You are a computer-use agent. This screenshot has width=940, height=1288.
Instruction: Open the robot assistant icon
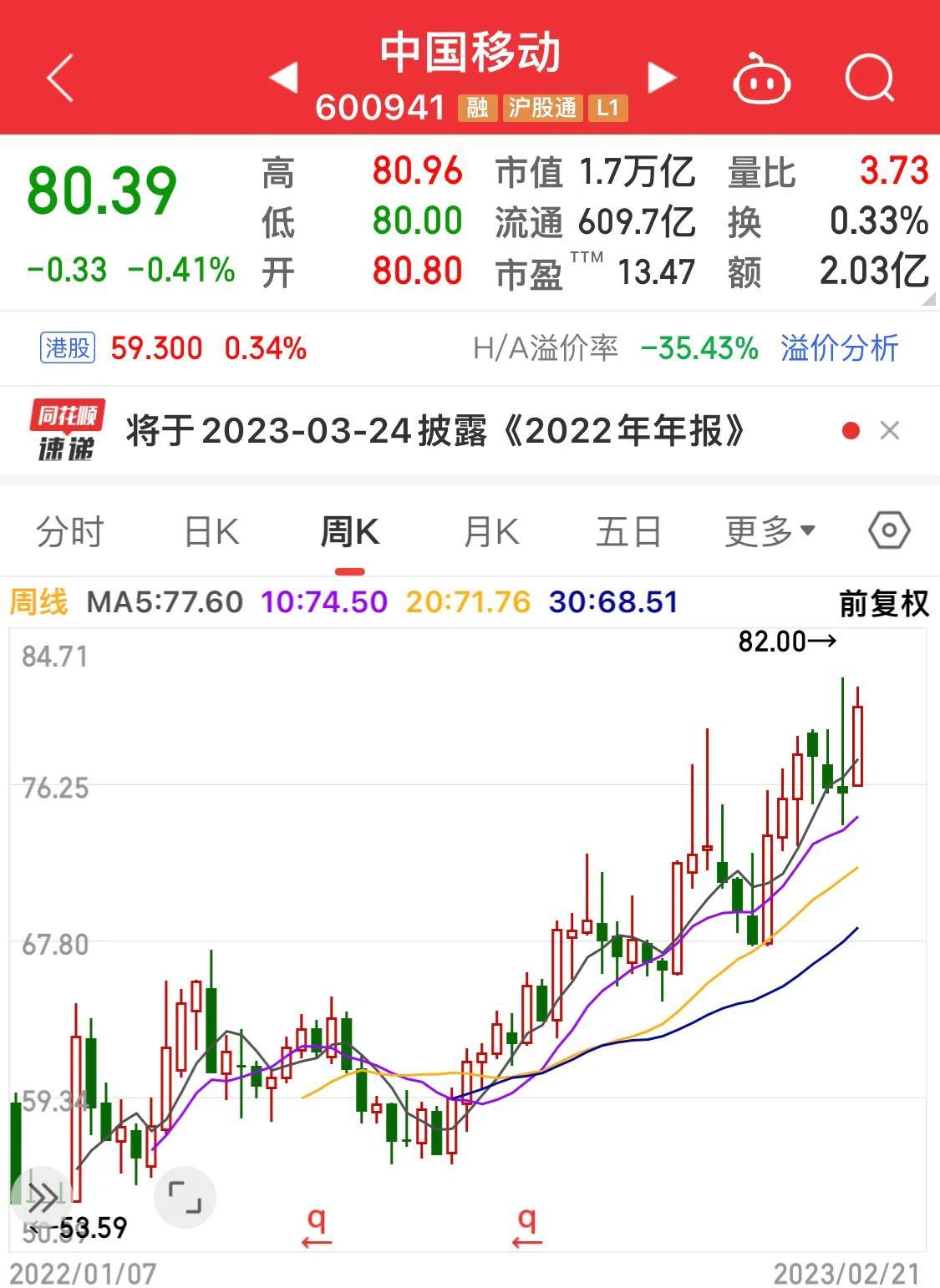(x=761, y=79)
